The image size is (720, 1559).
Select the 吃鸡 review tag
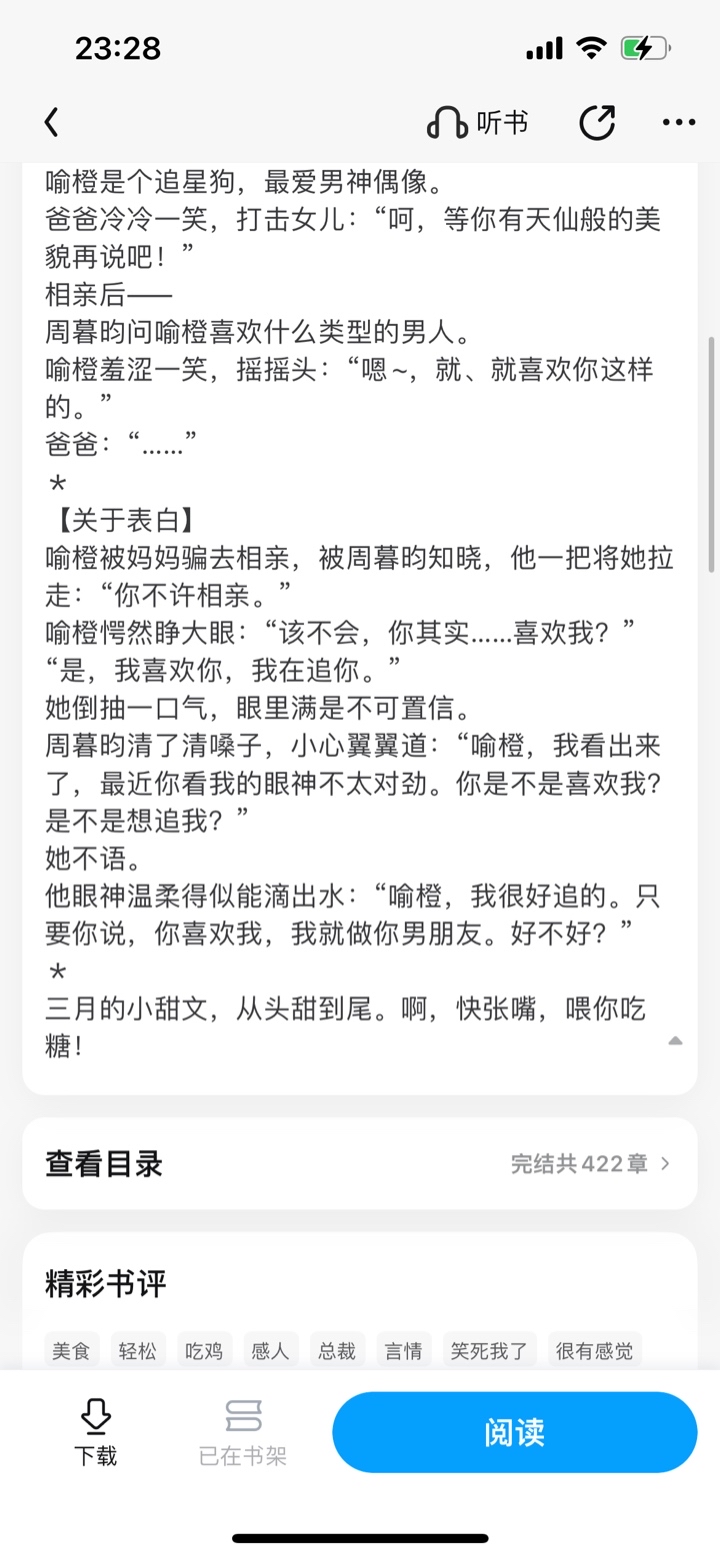click(x=205, y=1351)
